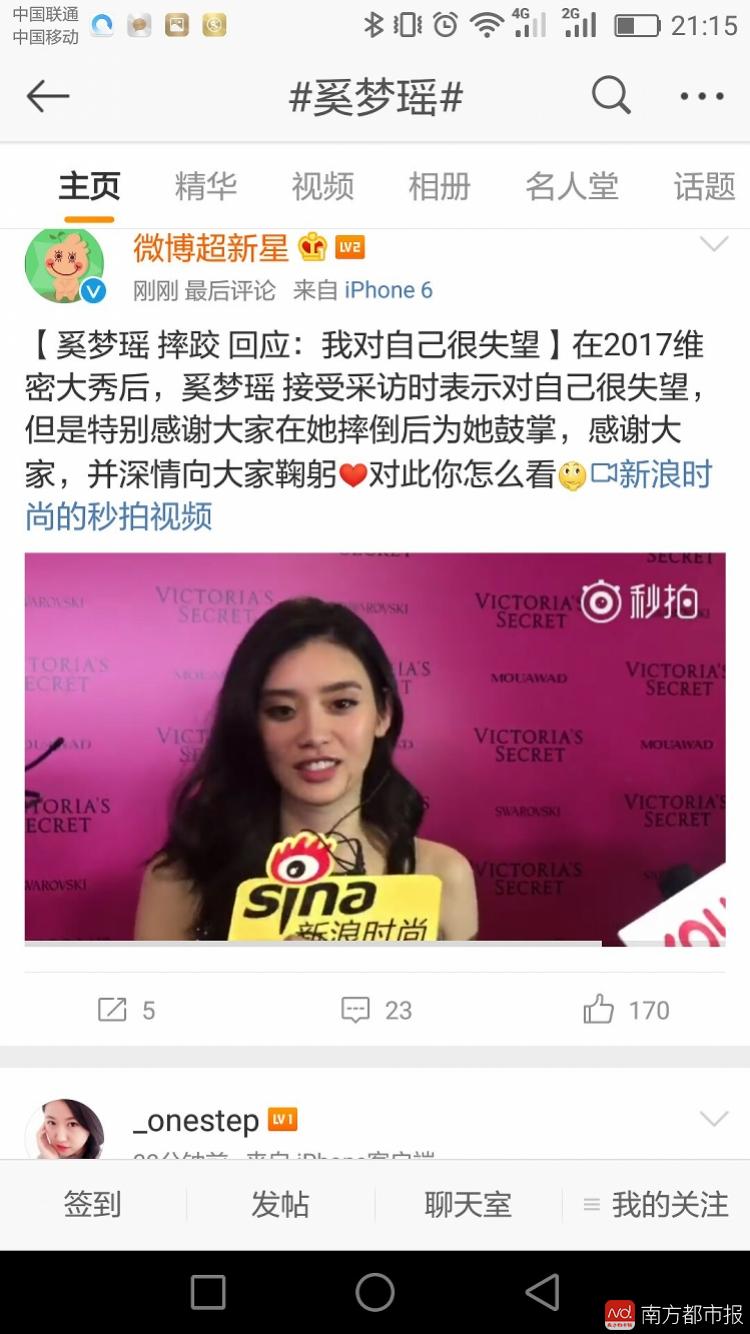Like the 微博超新星 post
This screenshot has width=750, height=1334.
tap(625, 1010)
